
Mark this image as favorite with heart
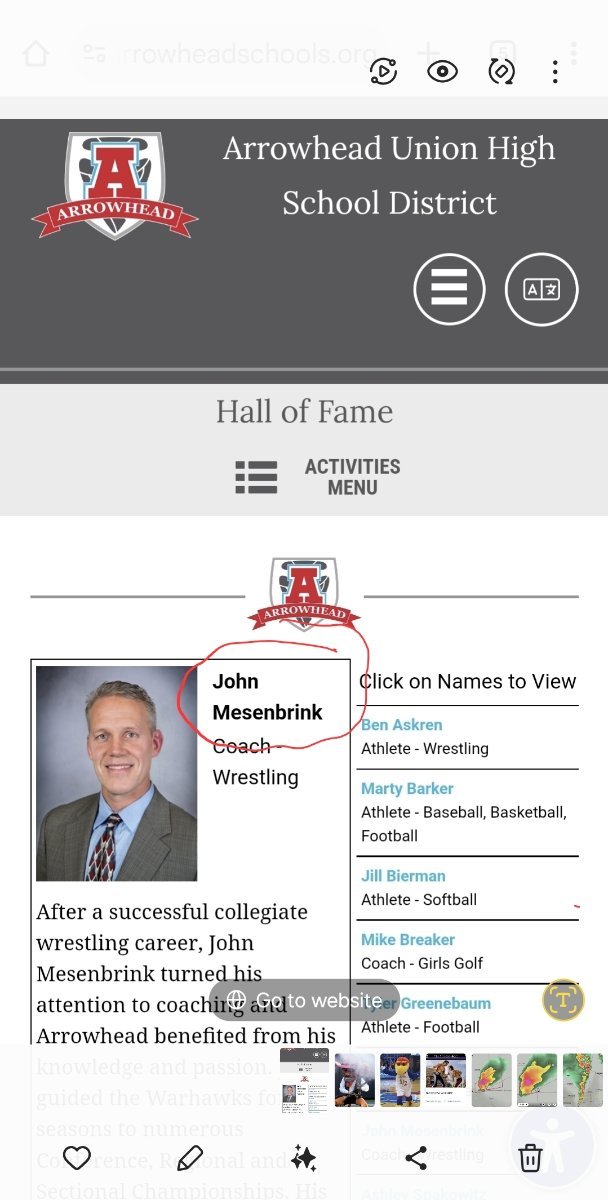tap(77, 1158)
